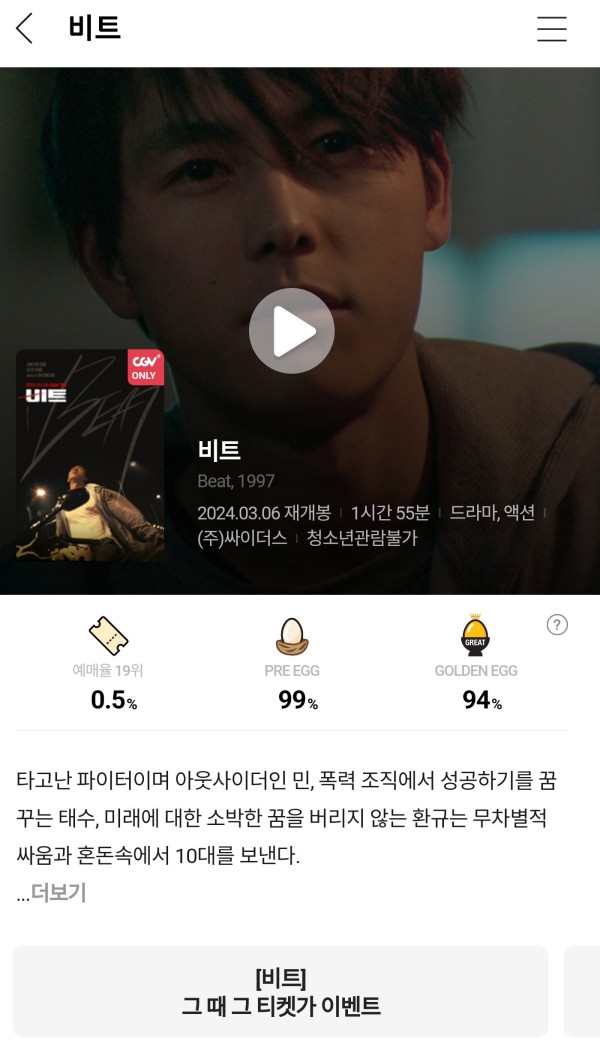Go back using the top-left arrow
Viewport: 600px width, 1053px height.
(x=25, y=29)
